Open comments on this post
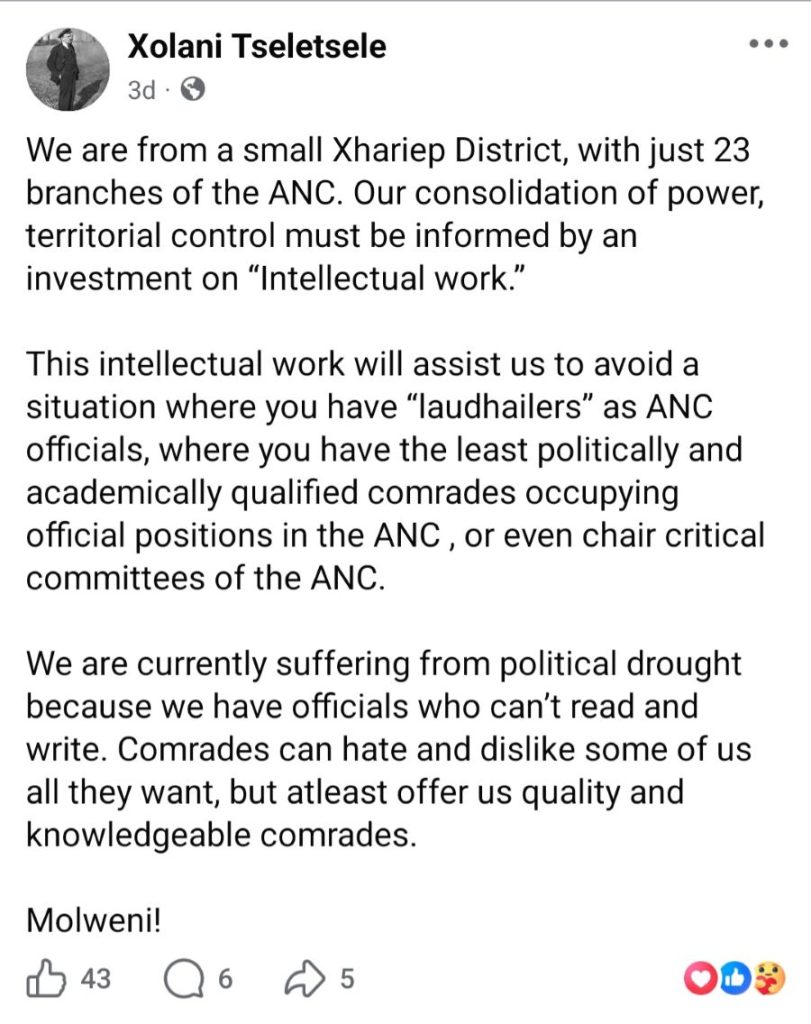This screenshot has height=1024, width=811. 183,980
